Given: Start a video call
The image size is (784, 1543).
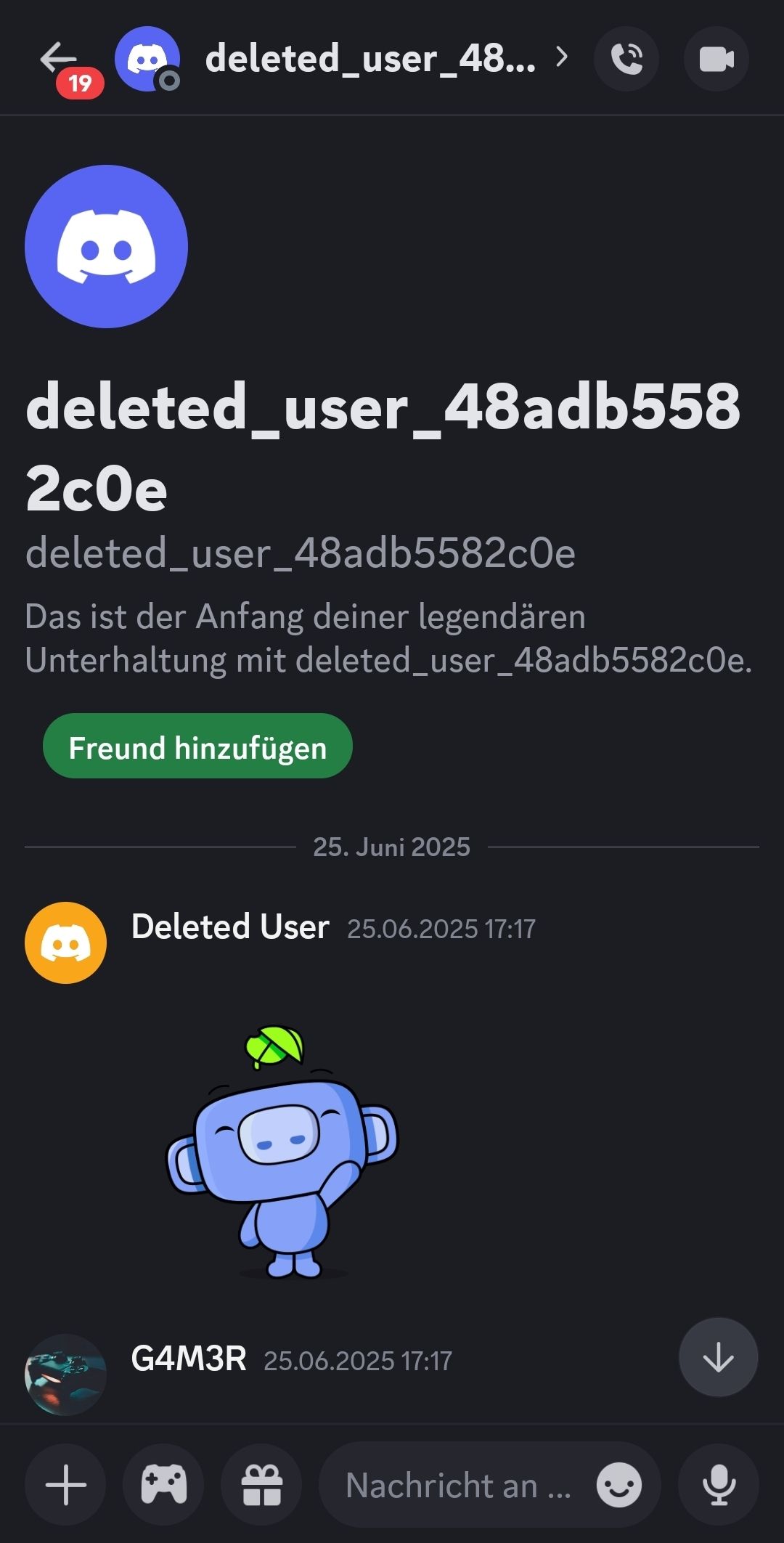Looking at the screenshot, I should tap(716, 60).
